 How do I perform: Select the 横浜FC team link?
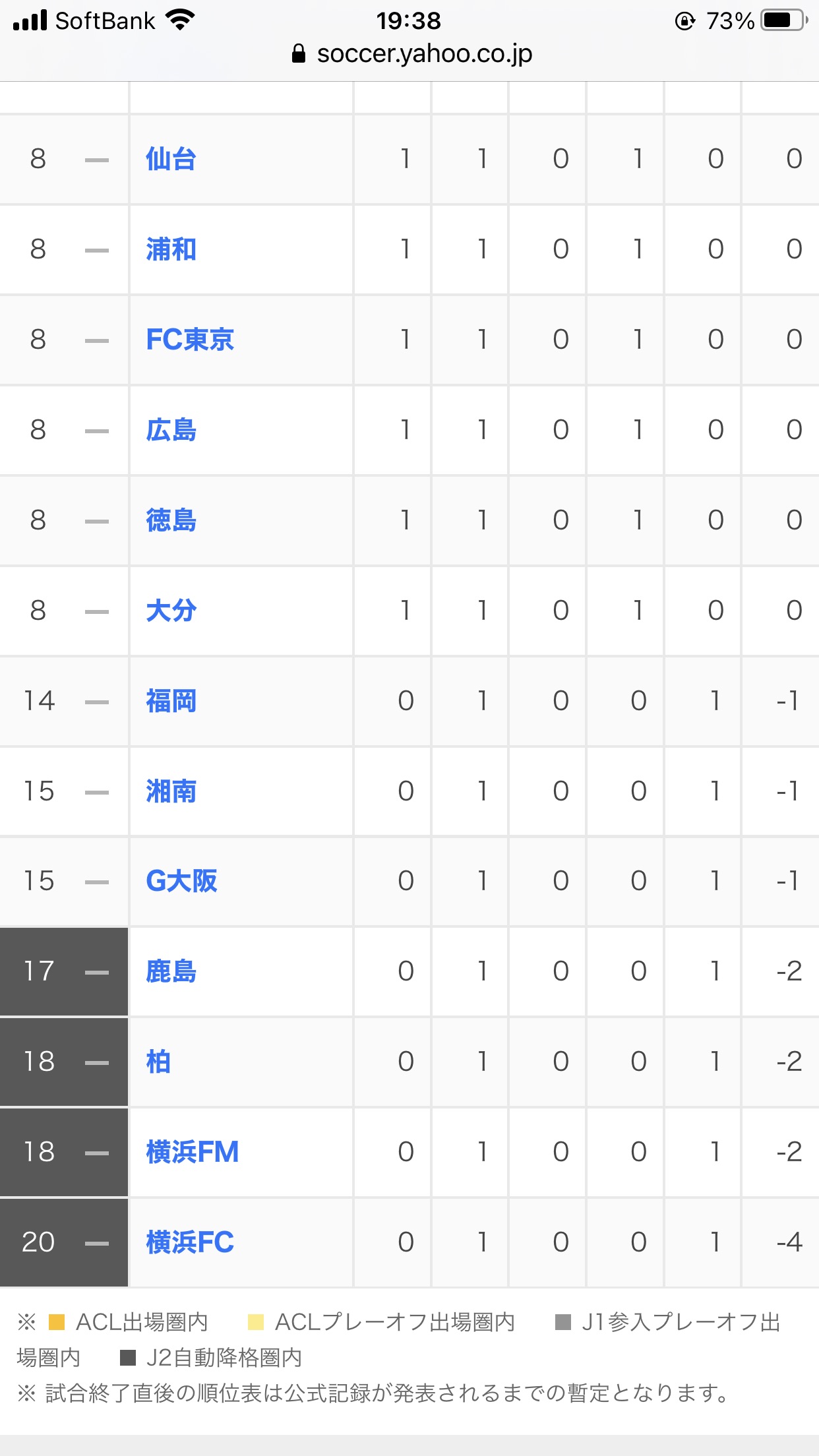[190, 1242]
